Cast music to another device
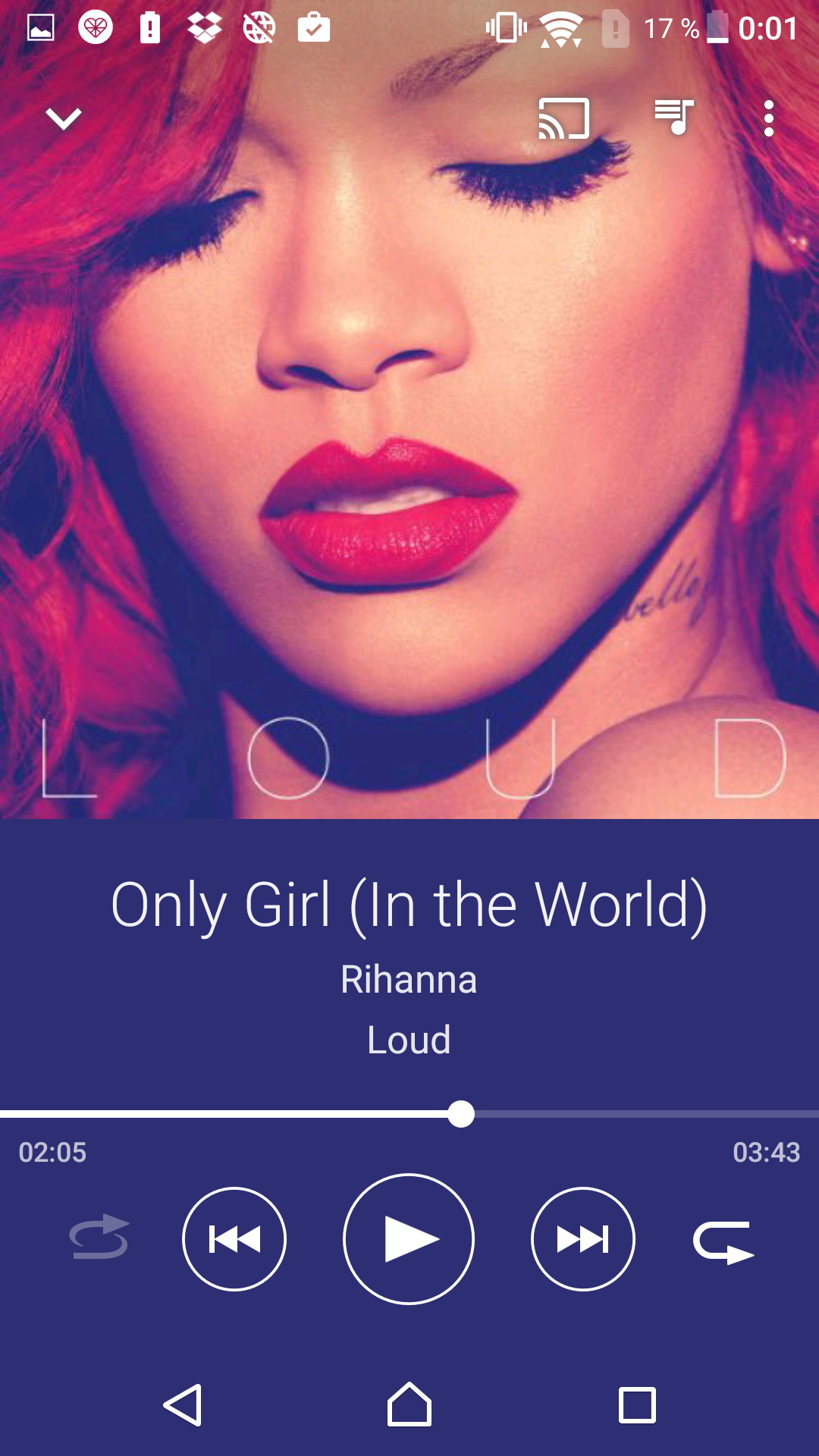 [x=563, y=118]
